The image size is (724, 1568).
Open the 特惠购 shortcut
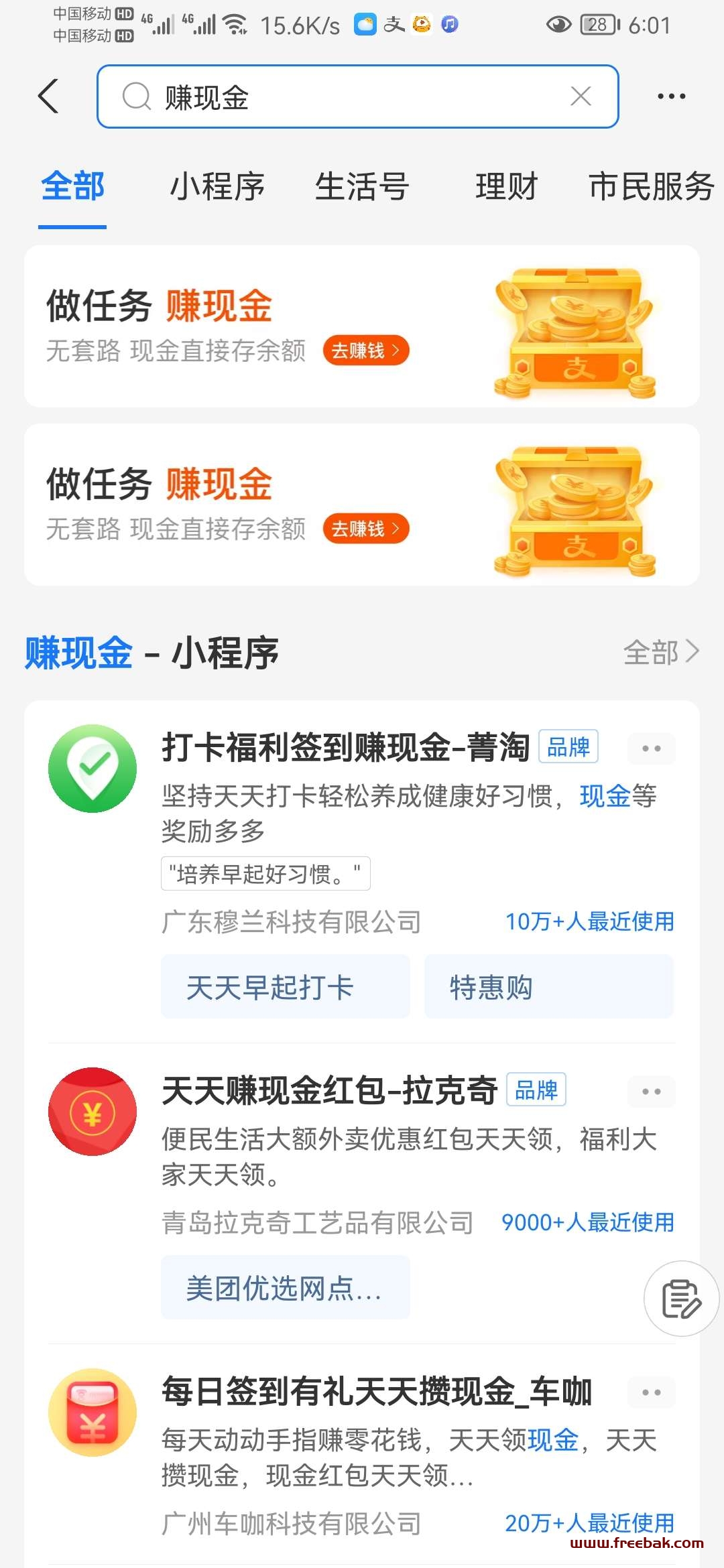tap(549, 987)
